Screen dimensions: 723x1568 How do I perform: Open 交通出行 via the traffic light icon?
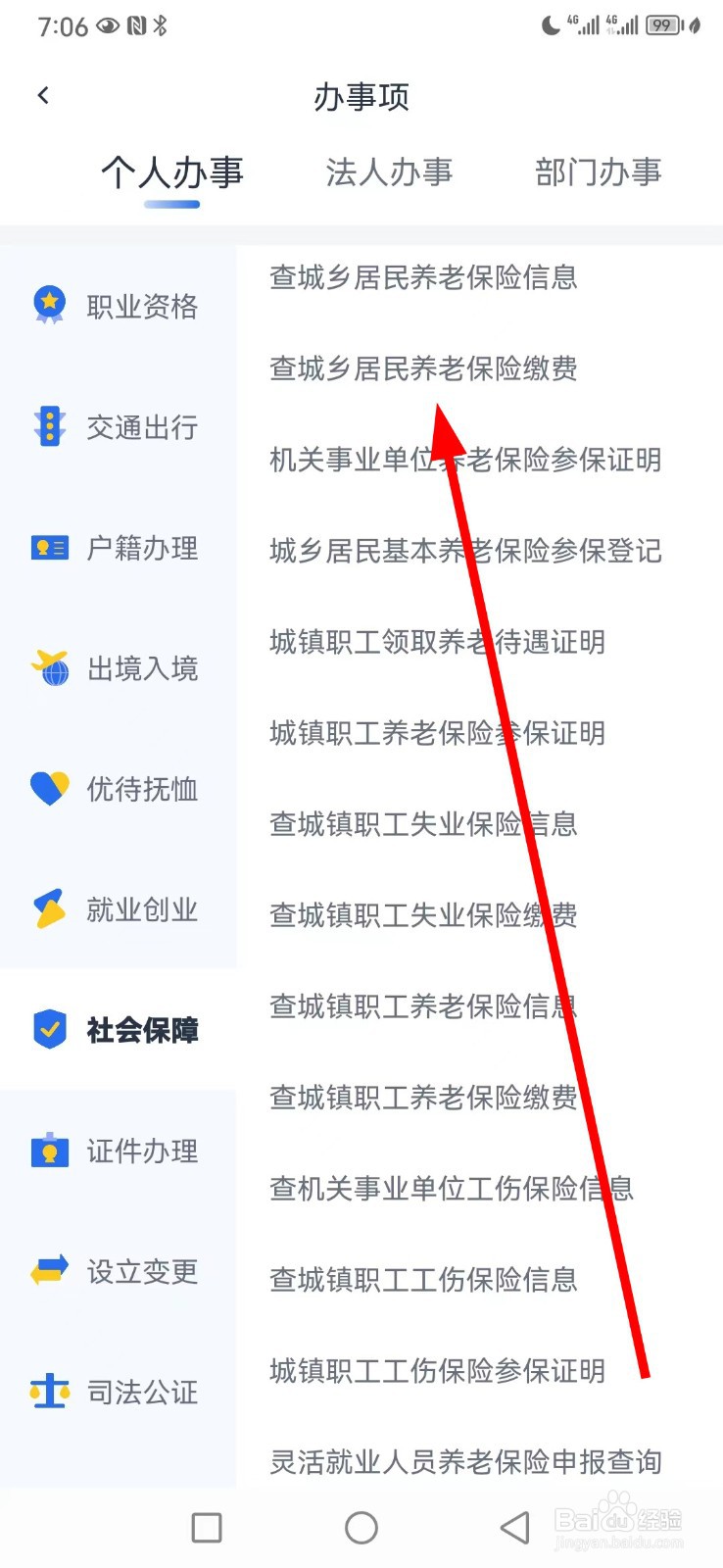pos(48,423)
